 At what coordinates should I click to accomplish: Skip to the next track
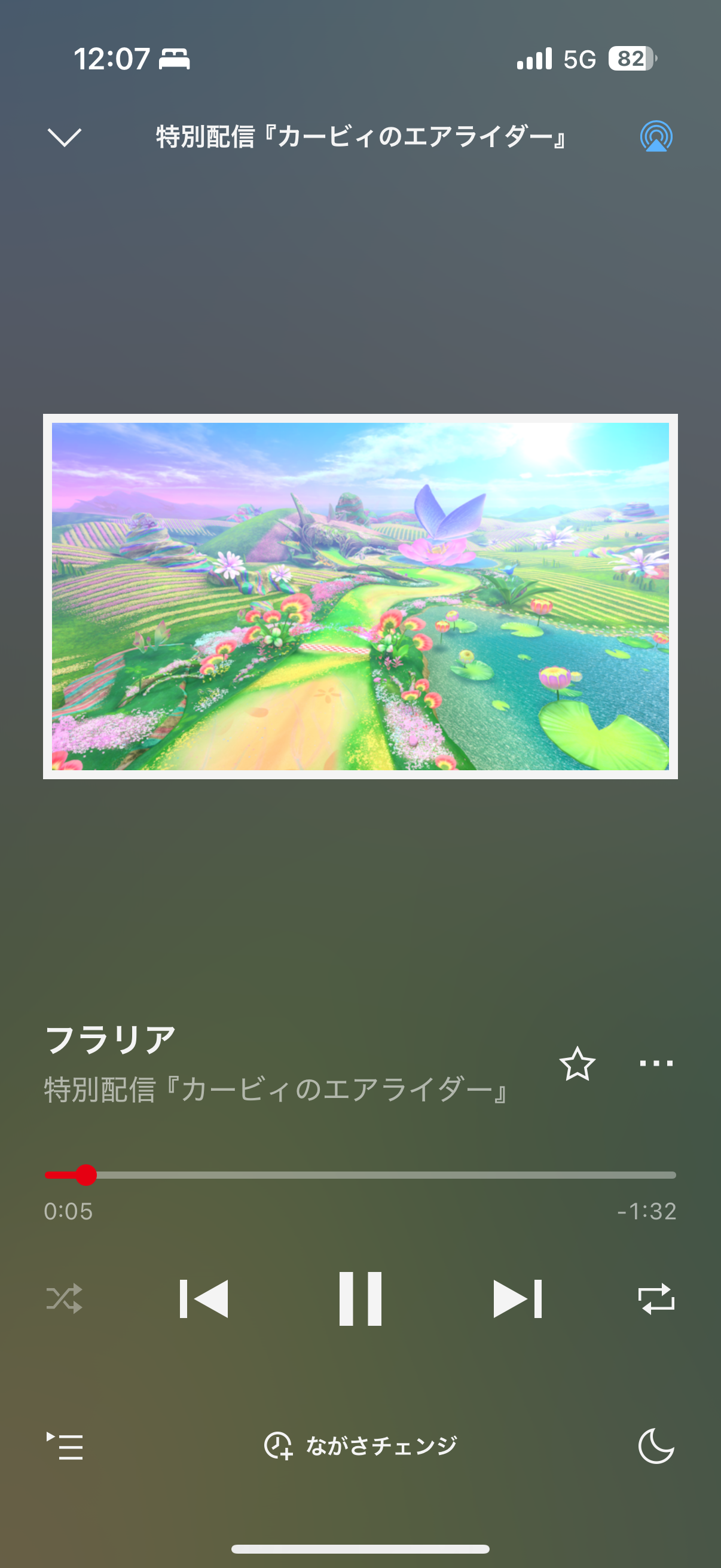click(x=517, y=1298)
